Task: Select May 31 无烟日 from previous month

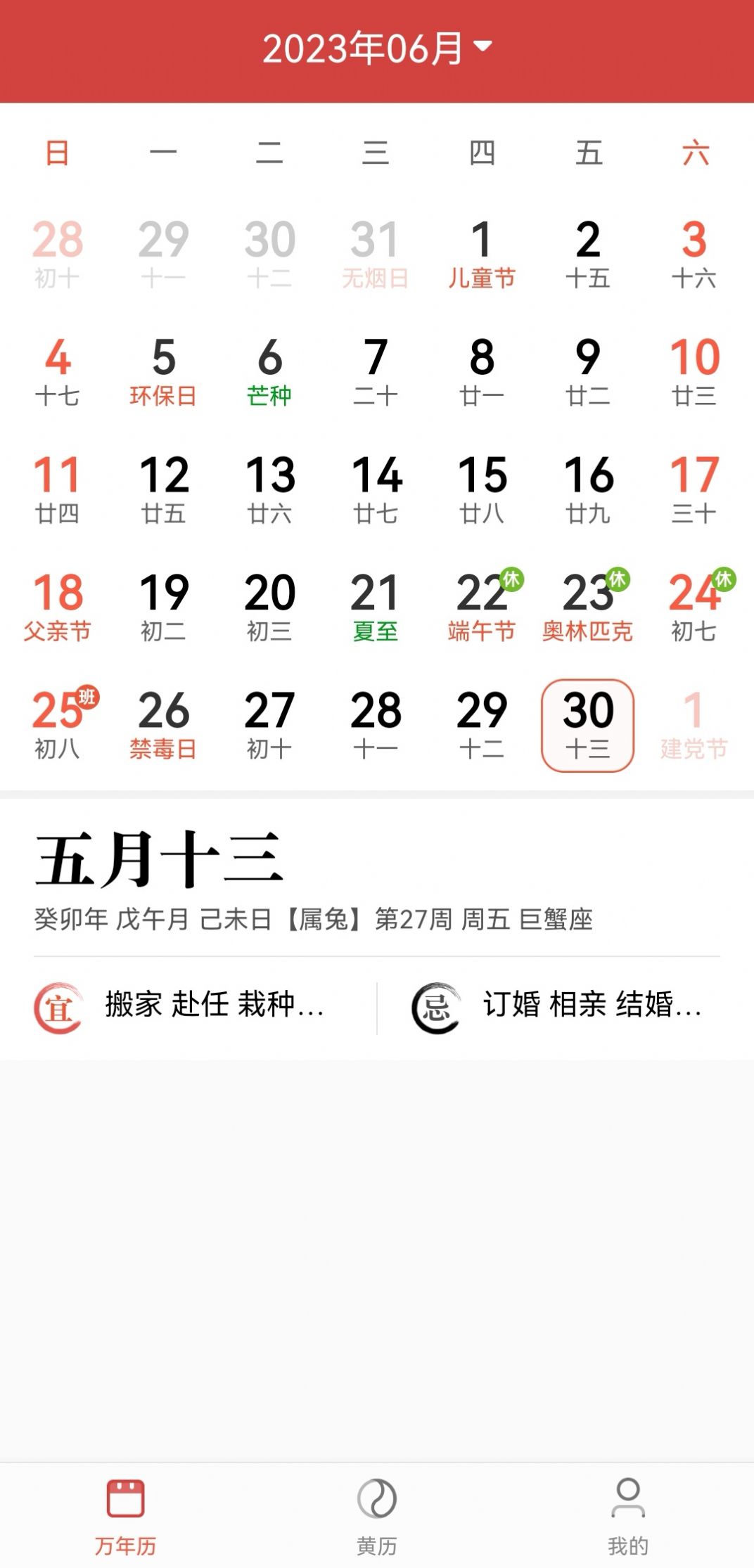Action: pos(376,255)
